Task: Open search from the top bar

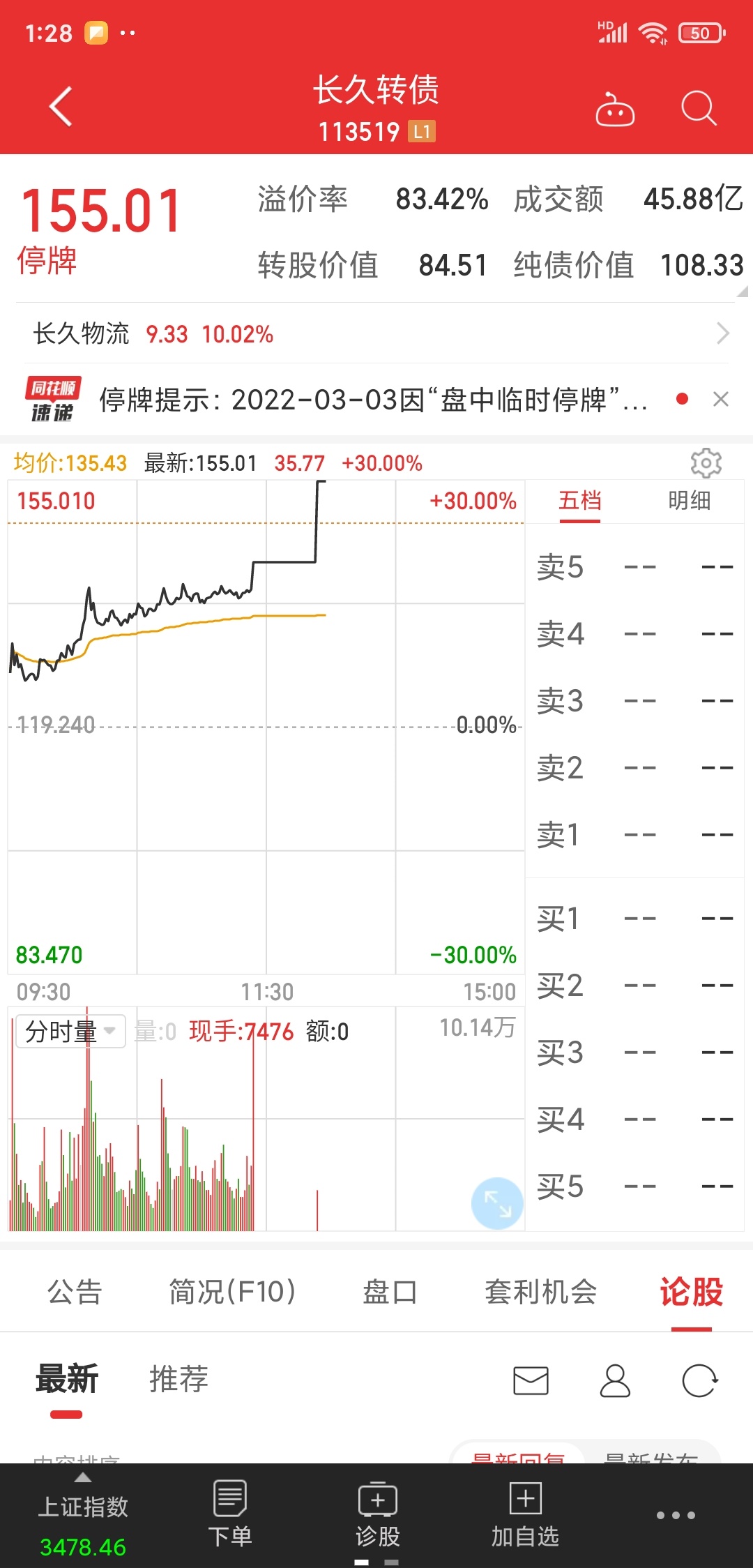Action: pos(699,108)
